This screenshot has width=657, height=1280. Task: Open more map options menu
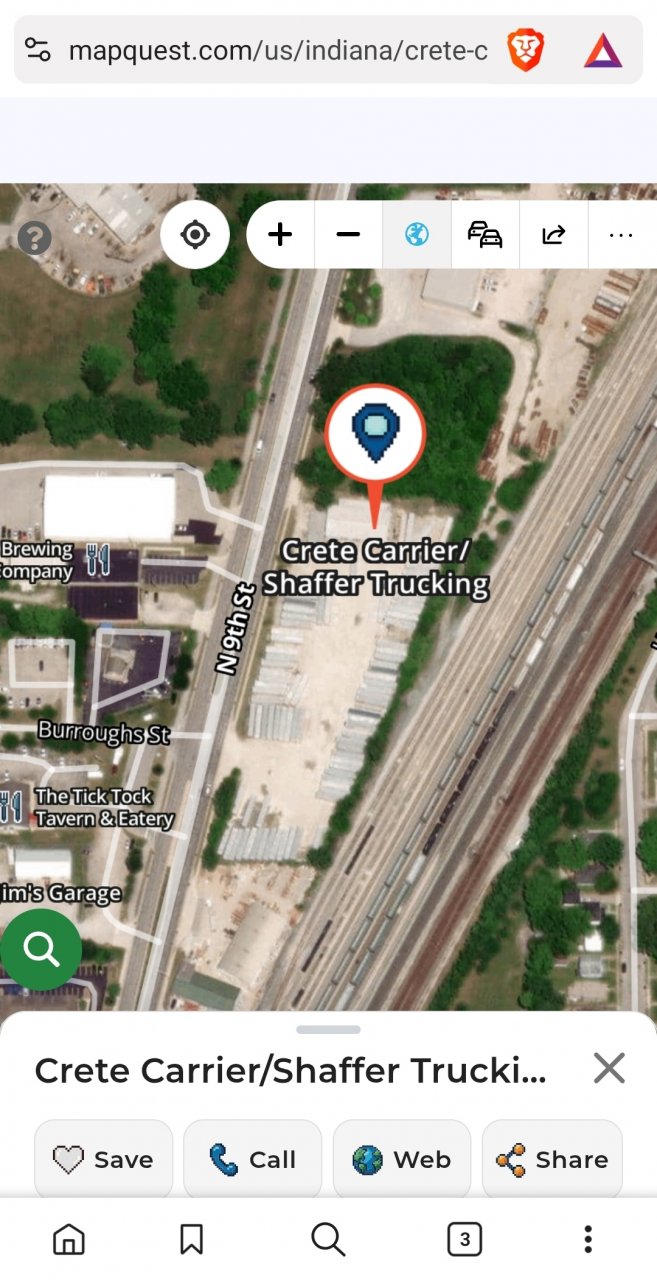click(621, 235)
